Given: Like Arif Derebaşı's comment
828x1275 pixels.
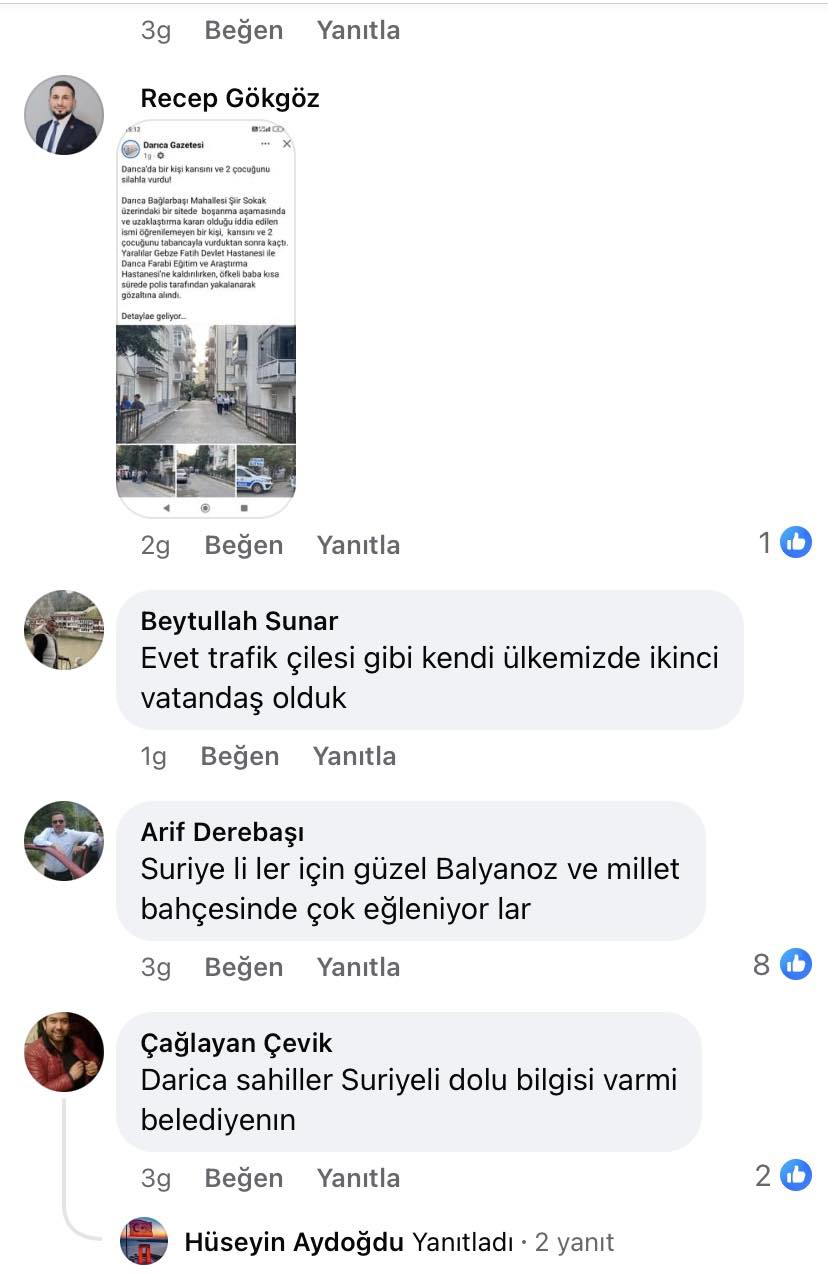Looking at the screenshot, I should click(x=243, y=967).
